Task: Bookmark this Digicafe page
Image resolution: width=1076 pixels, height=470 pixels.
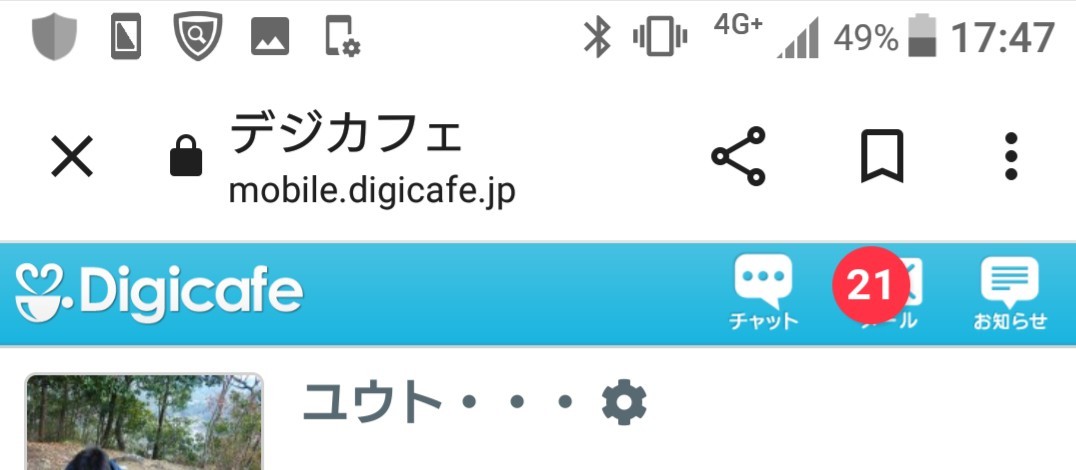Action: pos(881,157)
